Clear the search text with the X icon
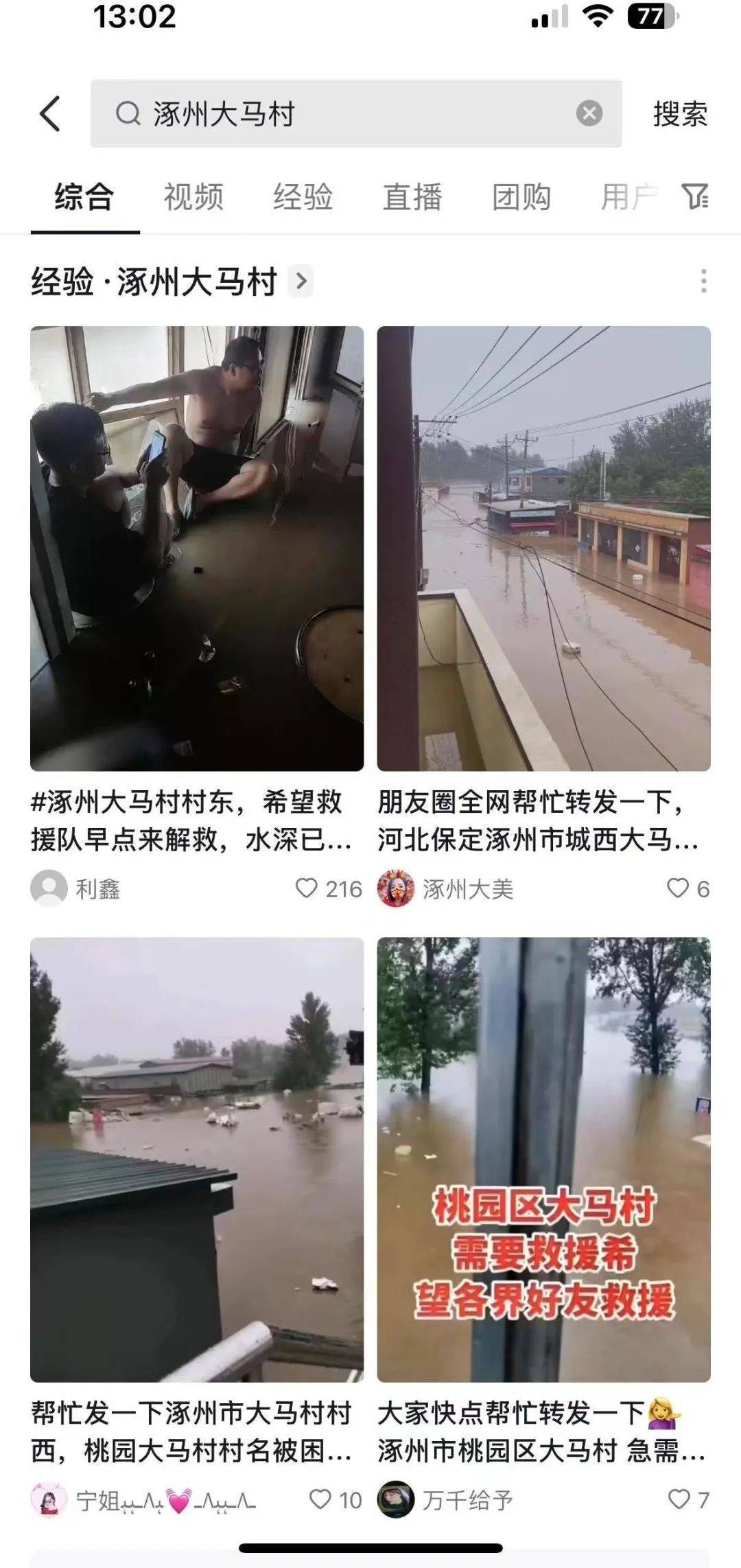This screenshot has height=1568, width=741. (589, 113)
